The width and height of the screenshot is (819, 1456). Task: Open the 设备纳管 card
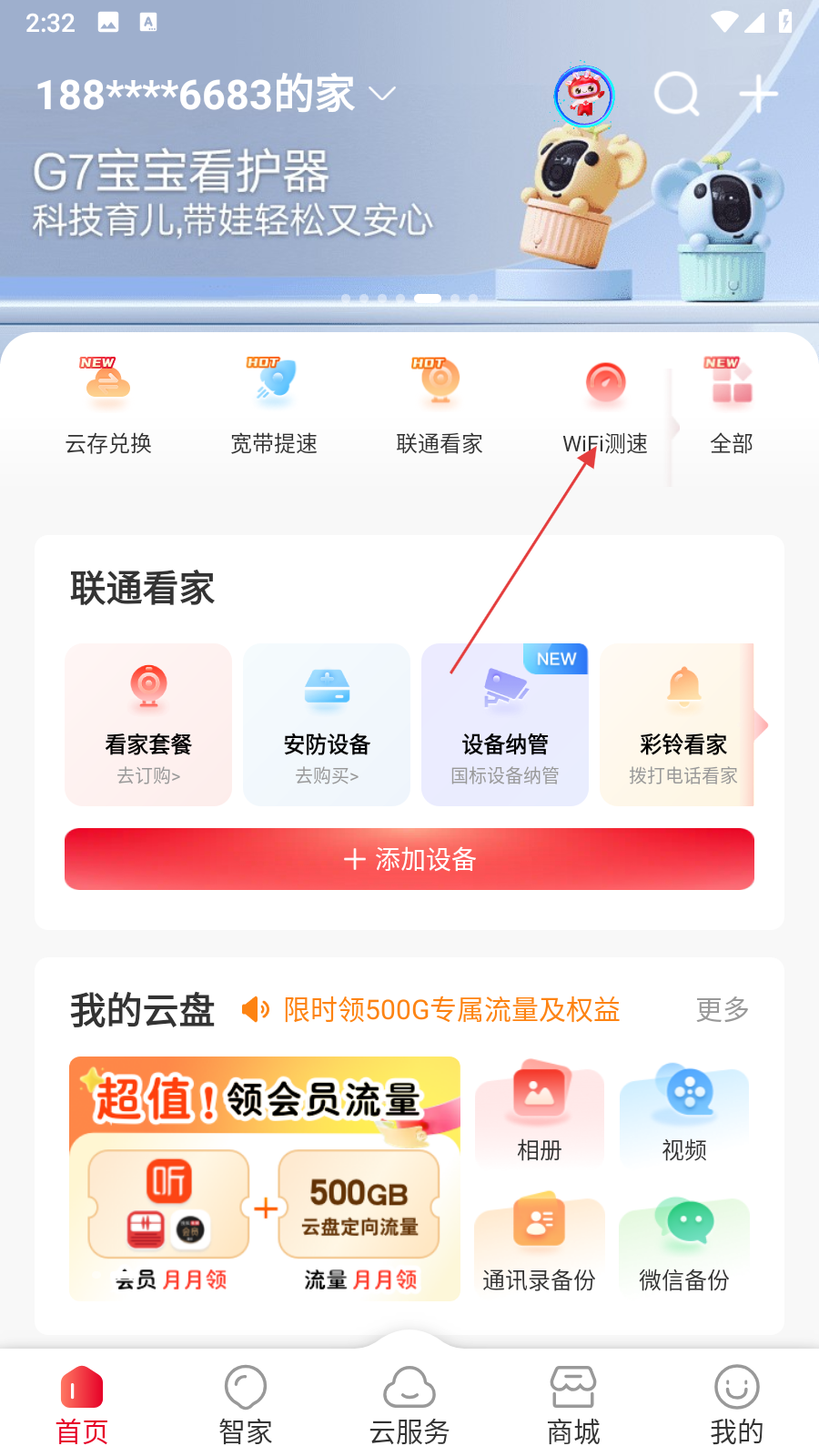[505, 724]
